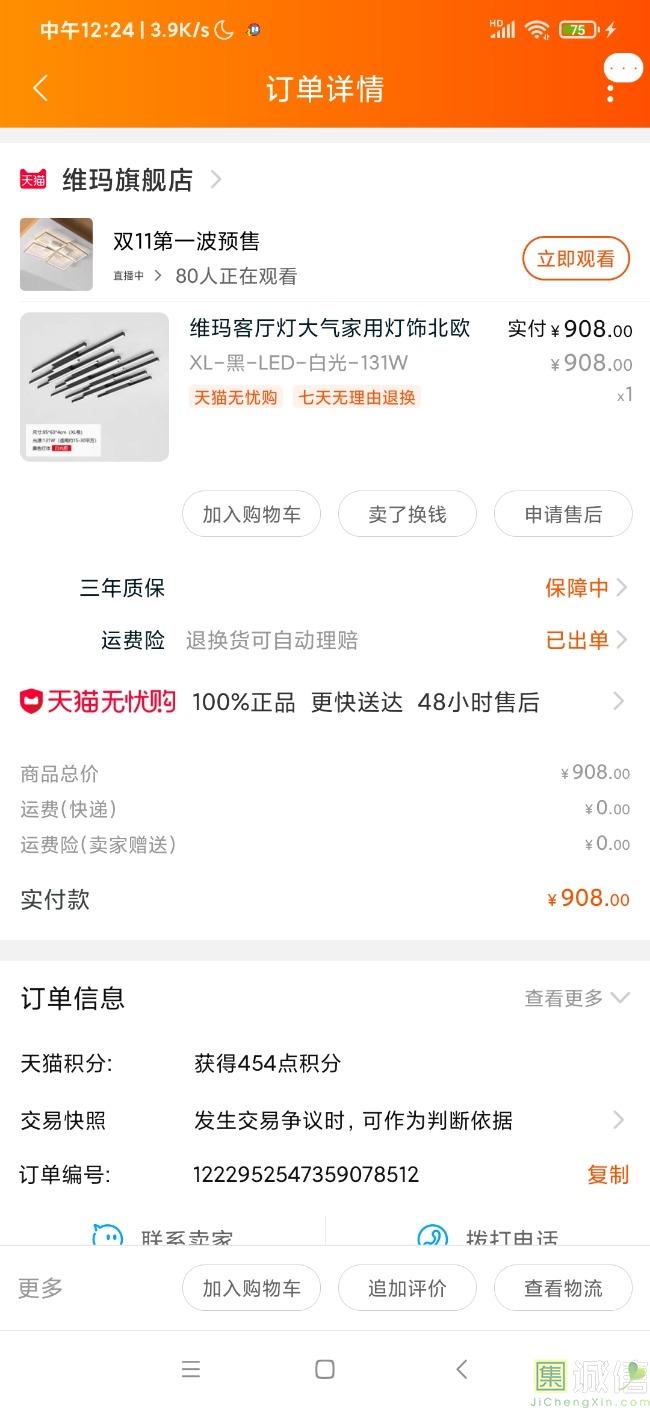The image size is (650, 1408).
Task: Check delivery tracking with 查看物流
Action: pyautogui.click(x=563, y=1288)
